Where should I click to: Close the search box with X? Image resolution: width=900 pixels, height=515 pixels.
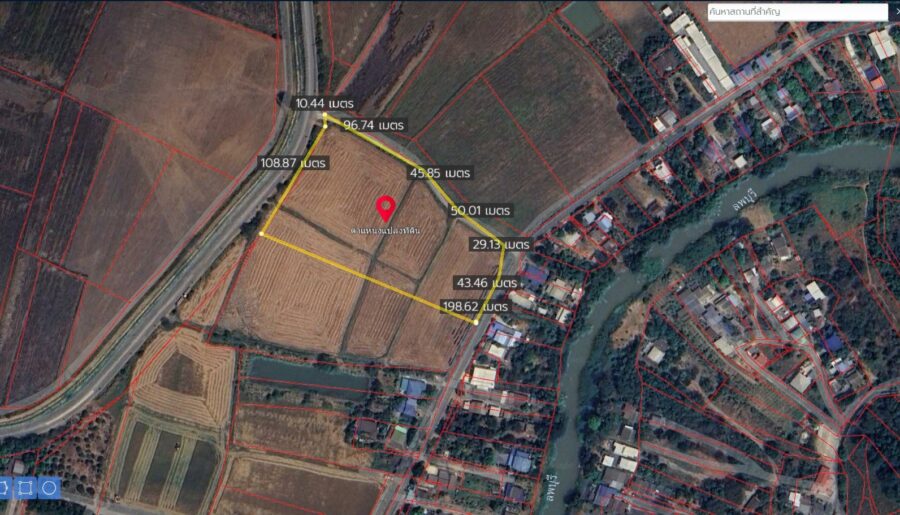tap(895, 12)
